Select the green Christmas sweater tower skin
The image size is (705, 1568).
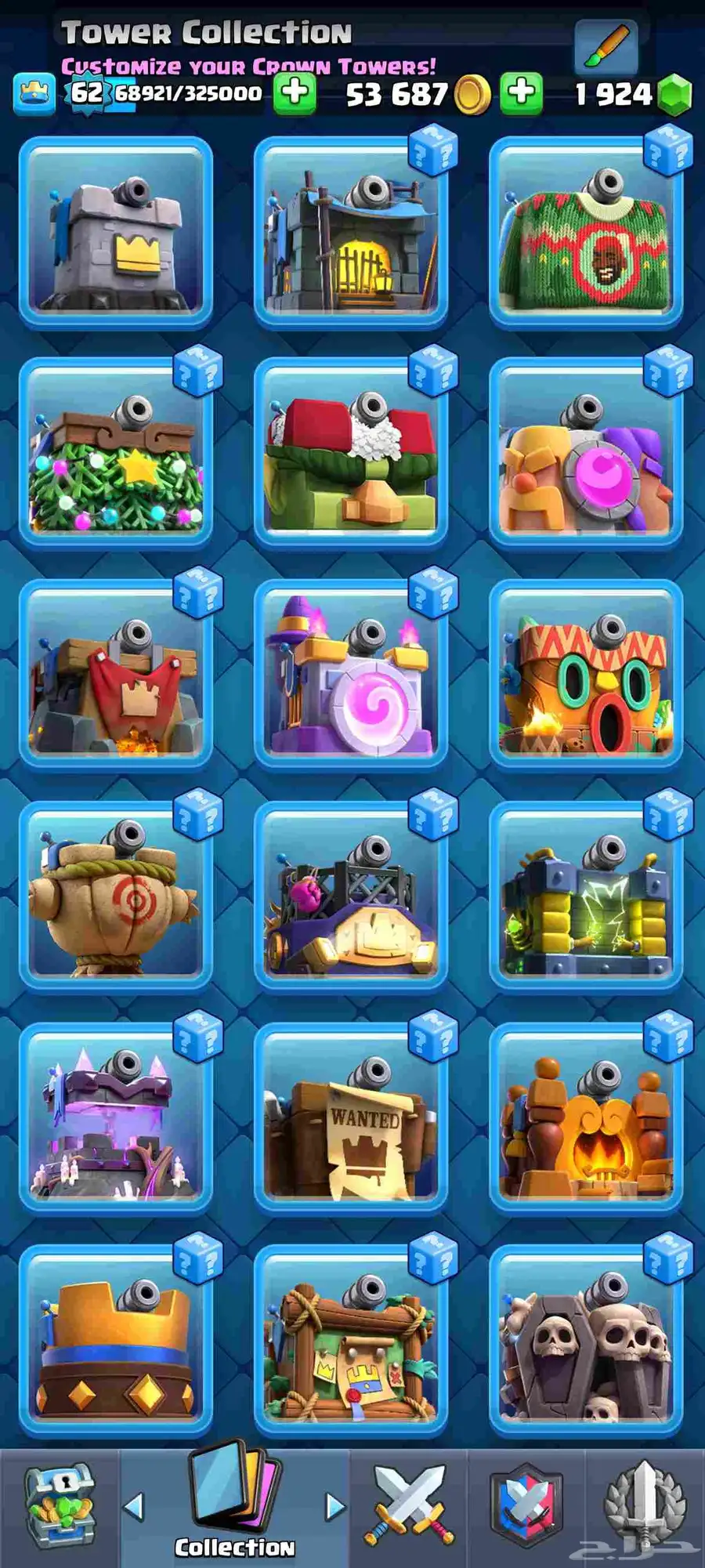(586, 232)
